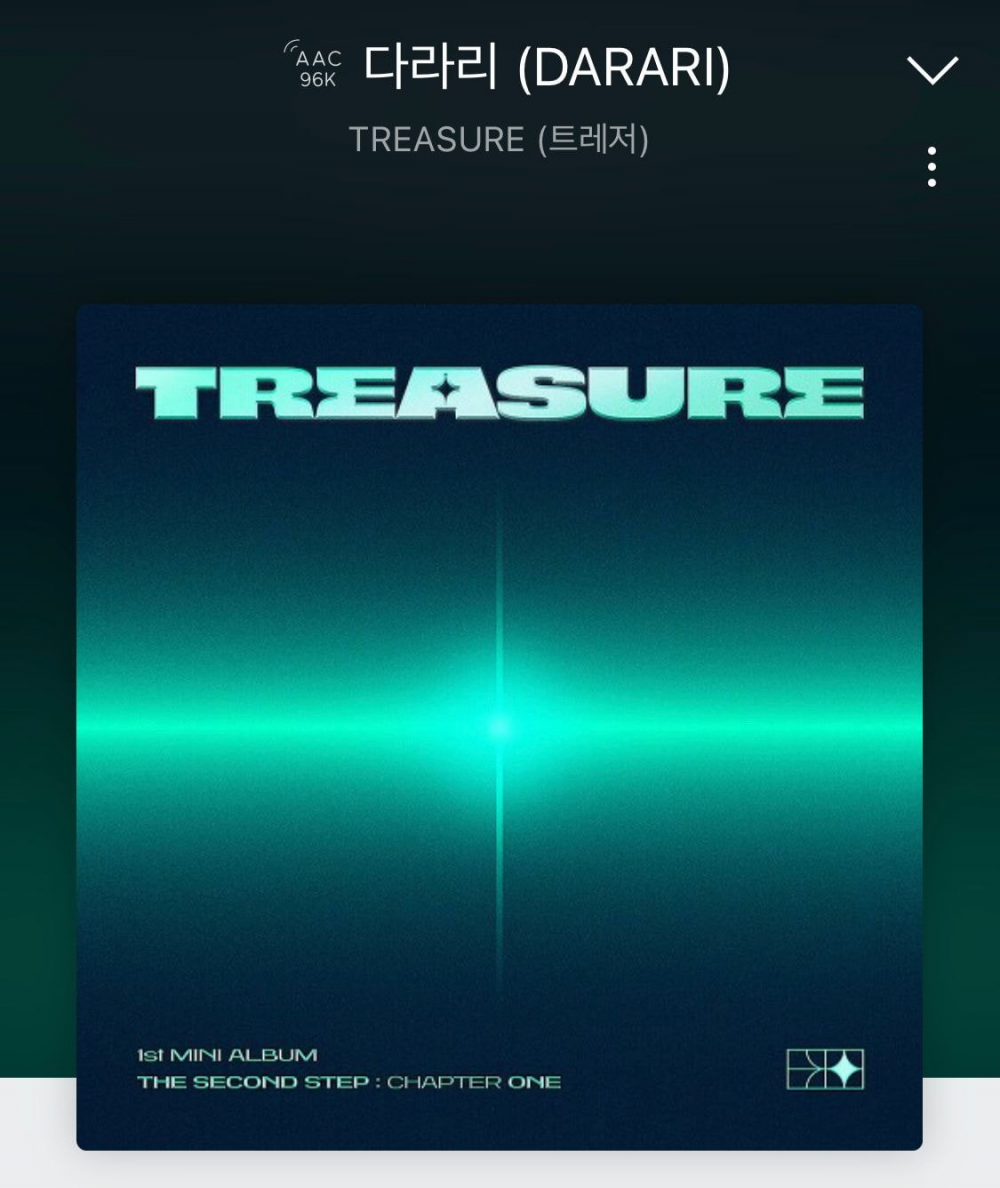Open the TREASURE (트레저) artist page

pos(498,139)
